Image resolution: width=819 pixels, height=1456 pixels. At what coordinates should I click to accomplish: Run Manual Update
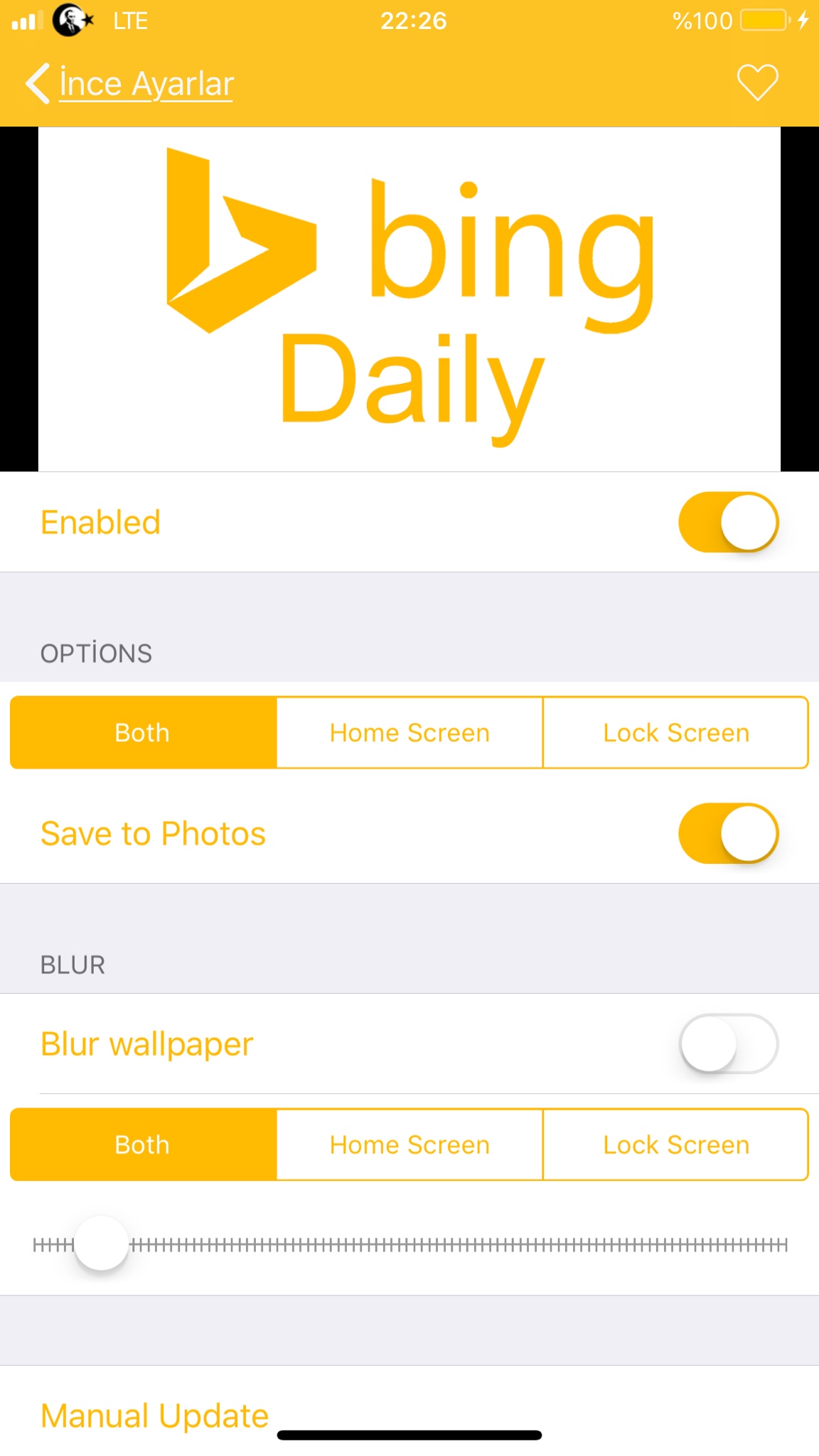[x=154, y=1415]
